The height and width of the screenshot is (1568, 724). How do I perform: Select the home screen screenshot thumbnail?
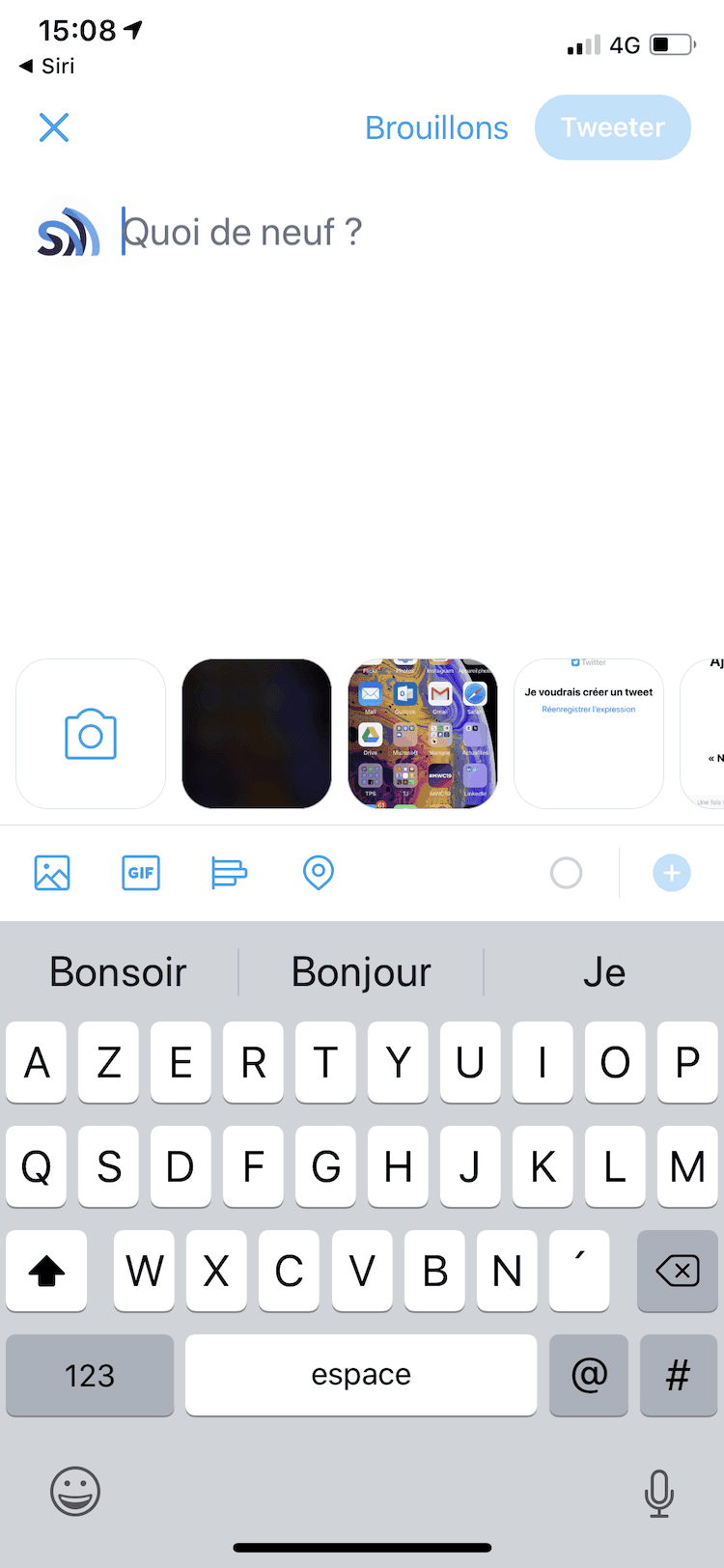point(423,734)
